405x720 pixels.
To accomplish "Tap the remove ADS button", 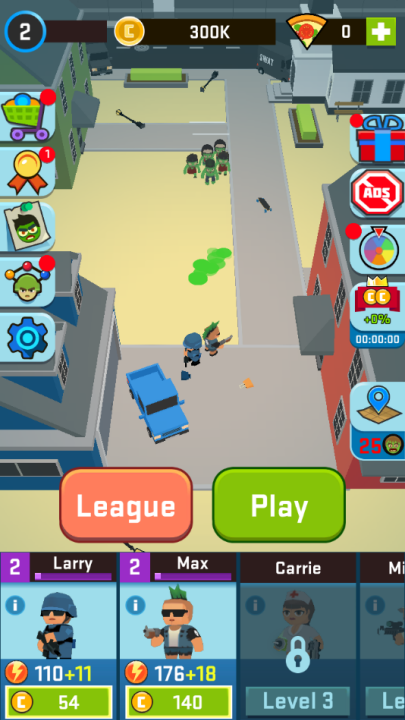I will pyautogui.click(x=378, y=193).
